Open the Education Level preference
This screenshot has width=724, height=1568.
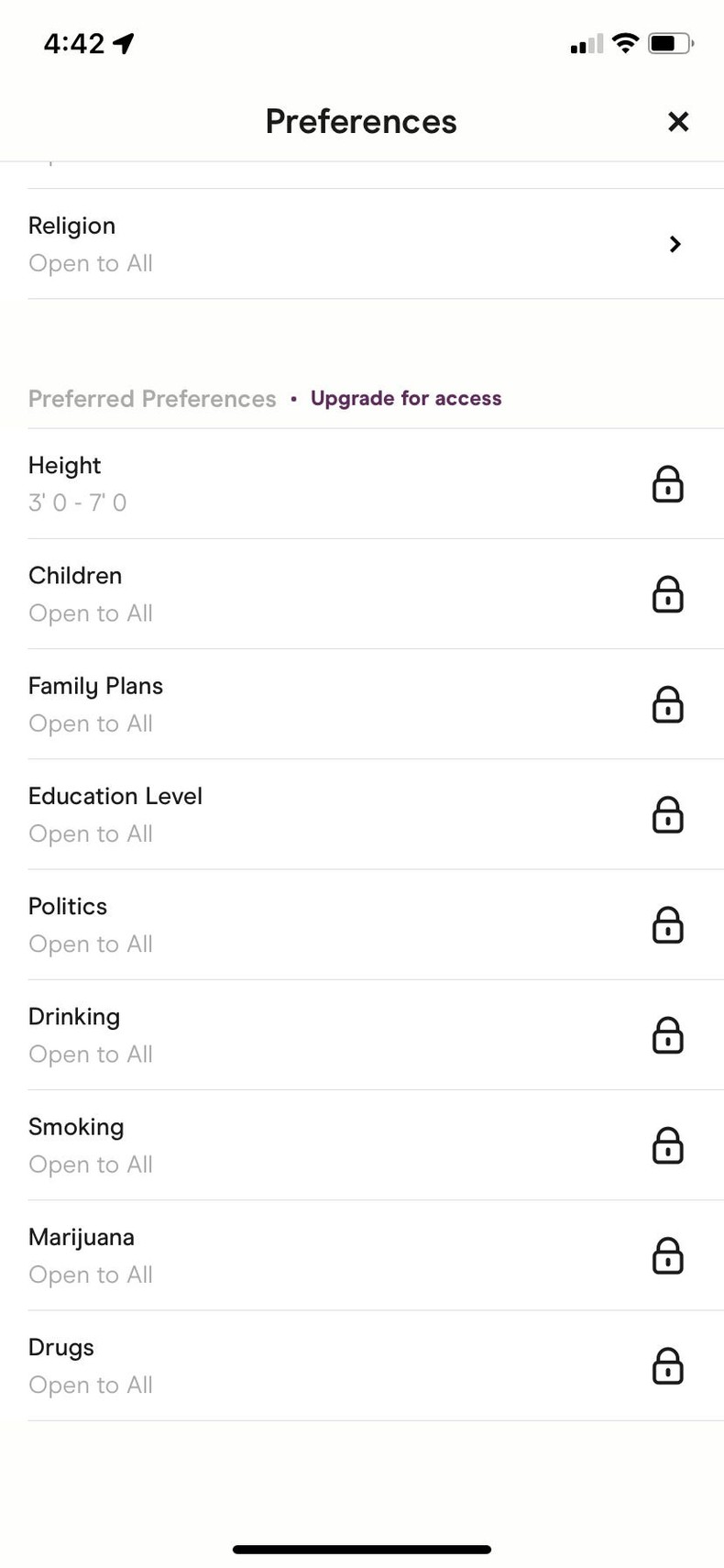pos(275,815)
